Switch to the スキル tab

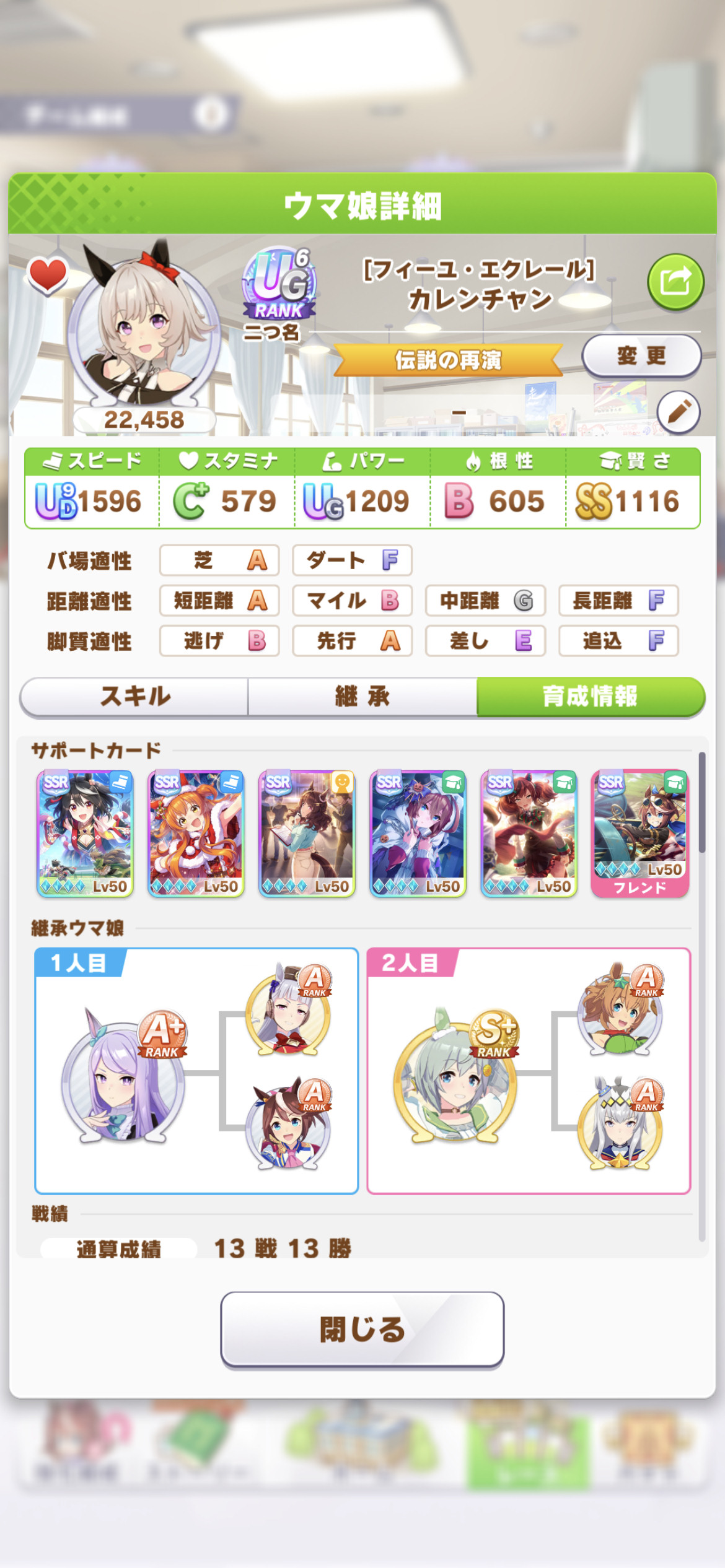click(x=134, y=697)
